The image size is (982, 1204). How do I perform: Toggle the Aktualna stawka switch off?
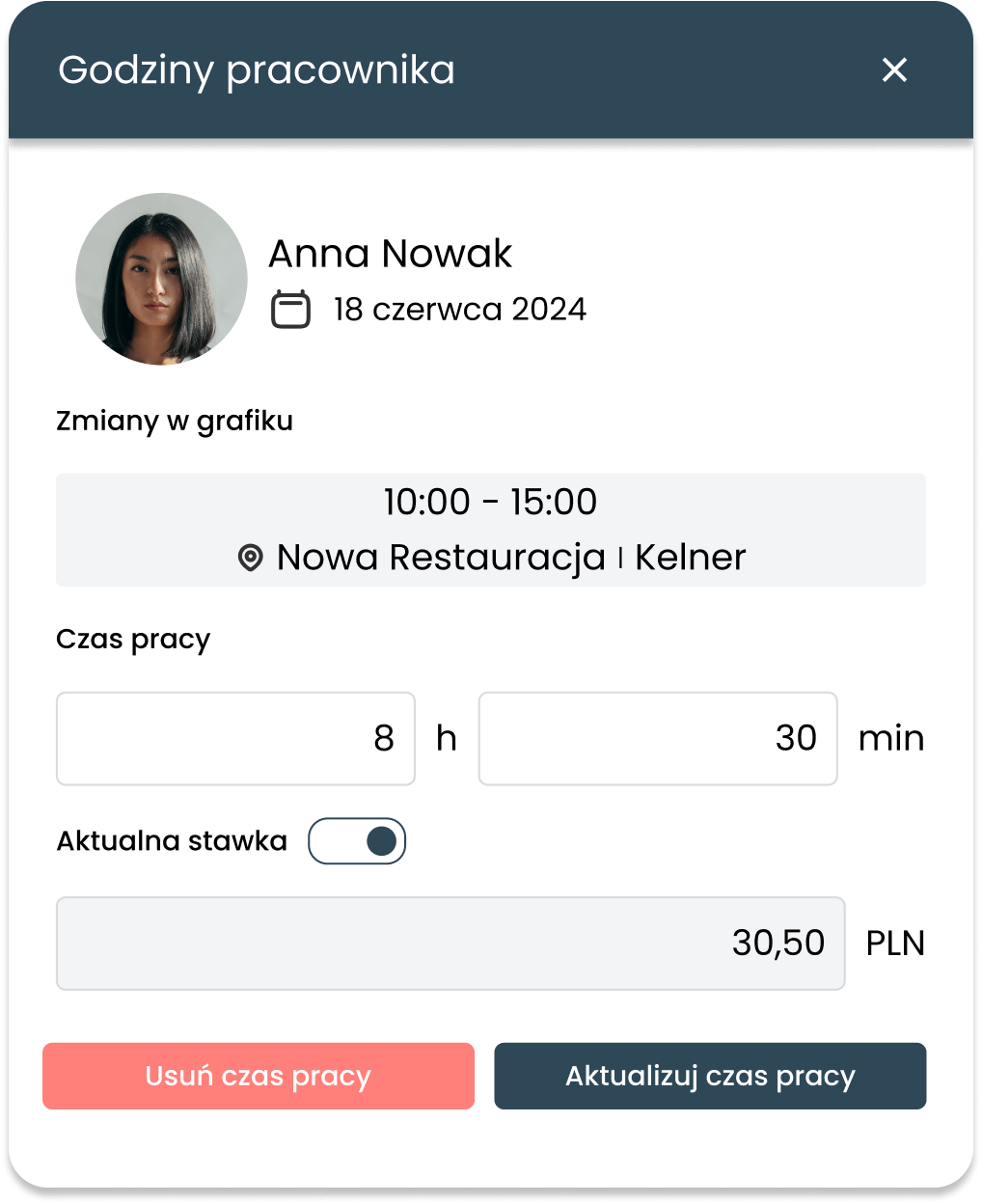click(x=357, y=841)
